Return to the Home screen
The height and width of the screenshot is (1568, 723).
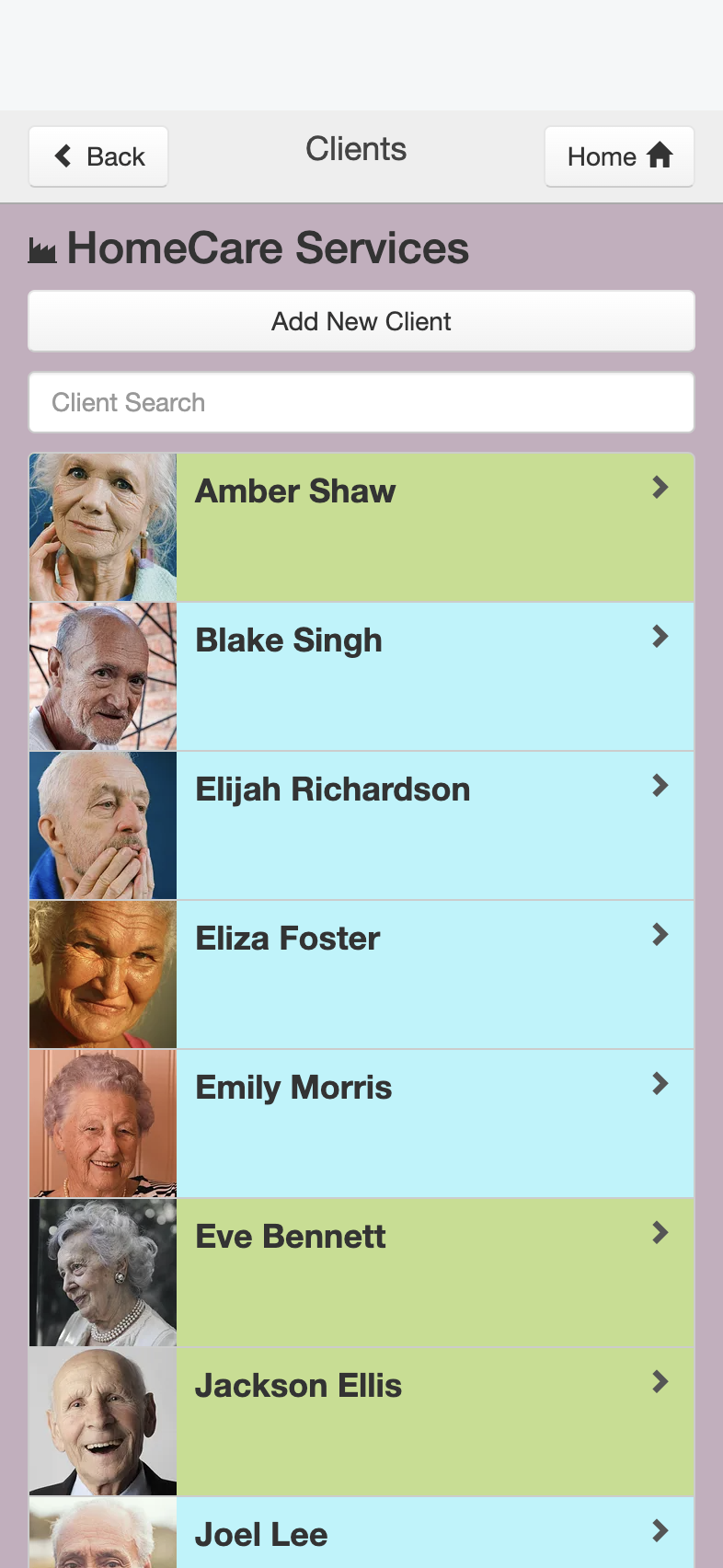pyautogui.click(x=619, y=156)
